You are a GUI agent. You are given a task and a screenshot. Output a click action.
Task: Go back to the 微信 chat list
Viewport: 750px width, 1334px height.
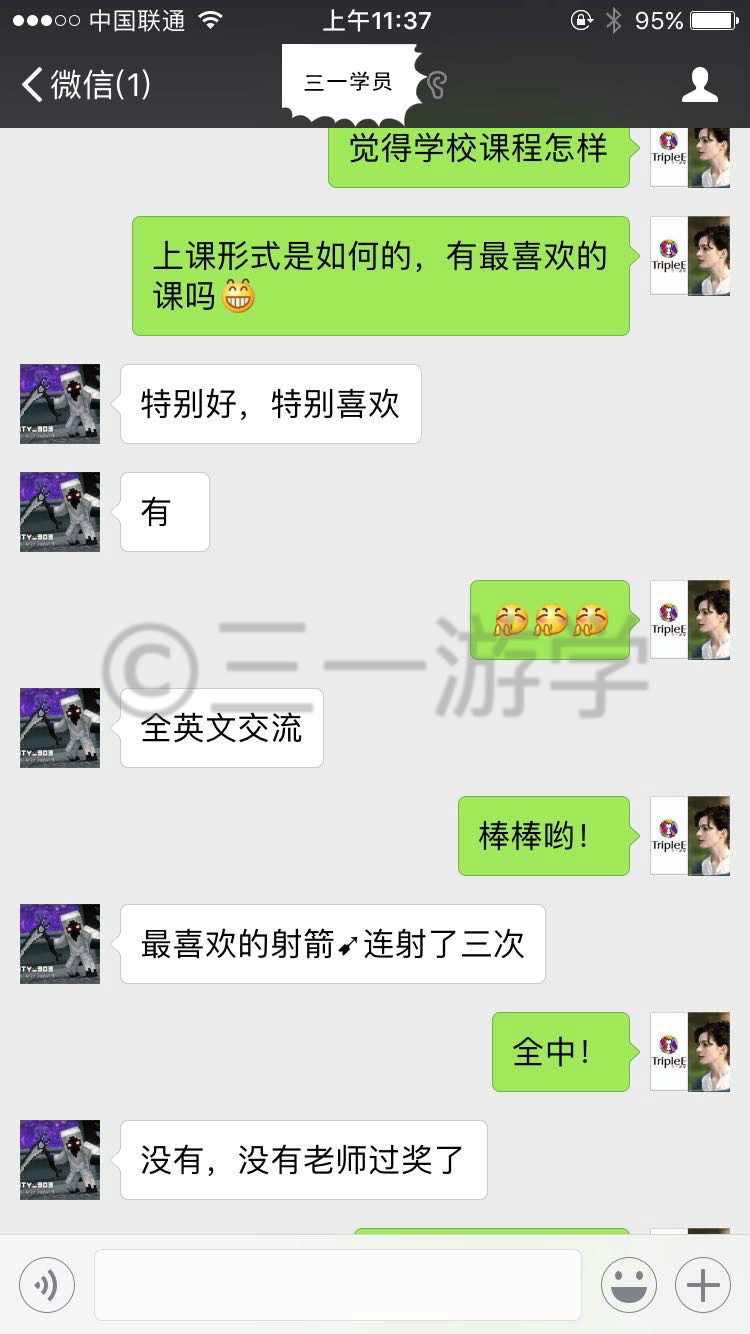point(86,85)
